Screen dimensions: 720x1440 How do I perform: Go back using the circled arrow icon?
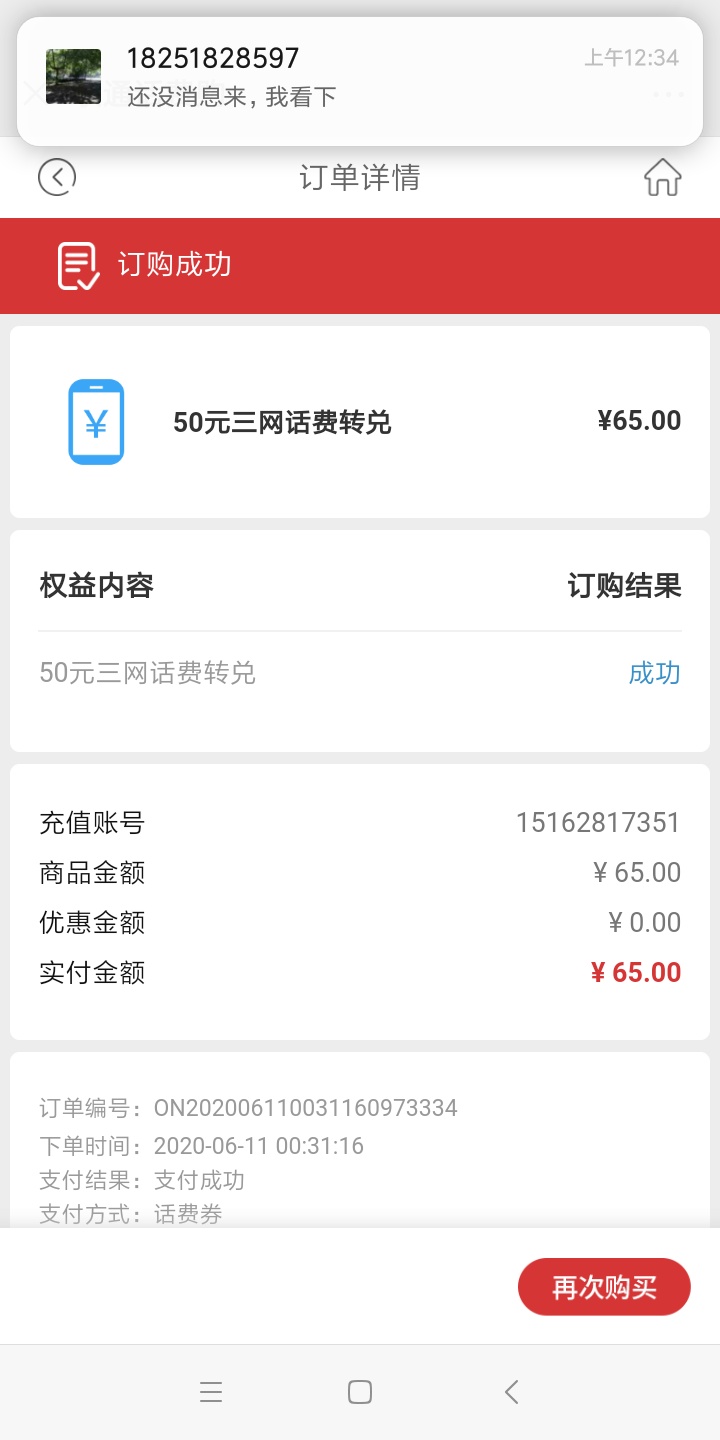[x=57, y=178]
